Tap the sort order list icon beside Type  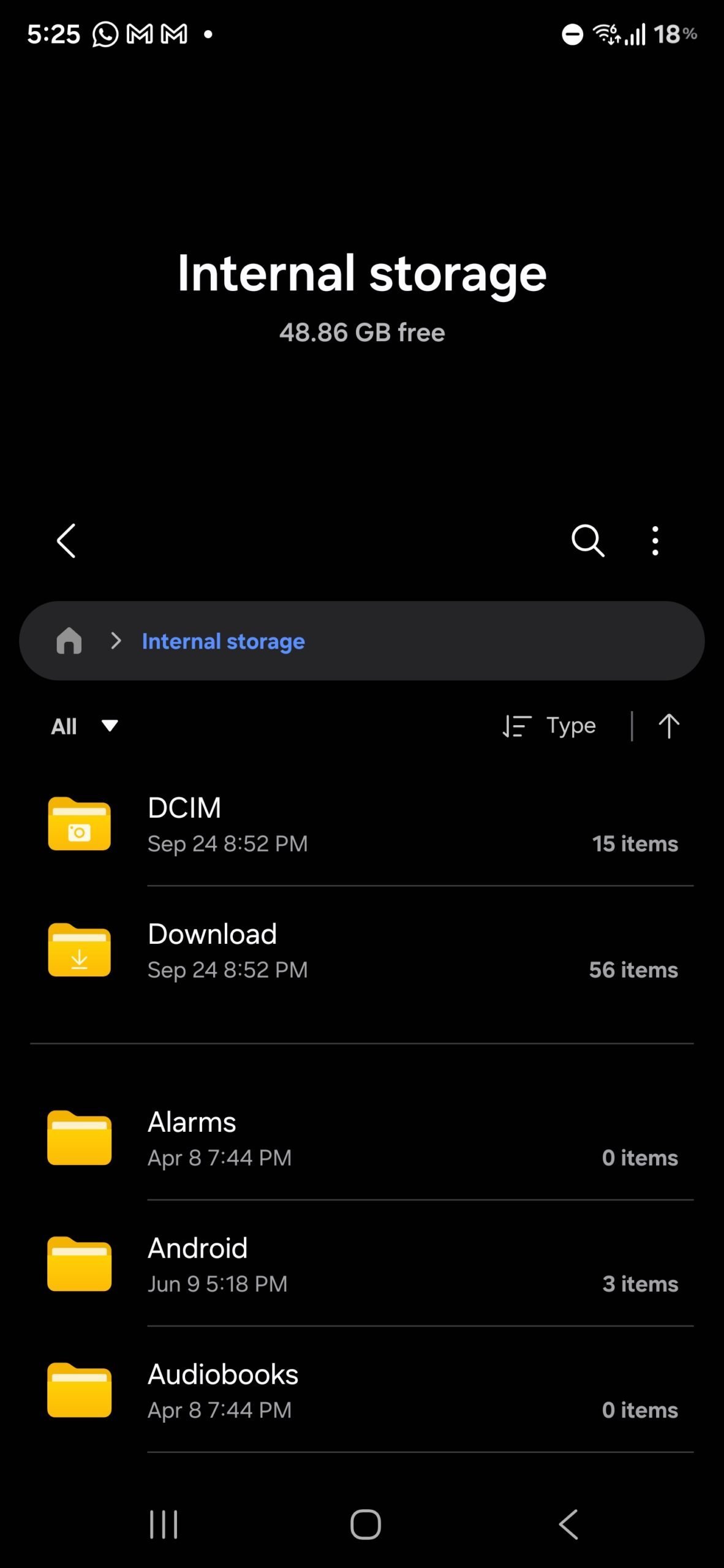tap(516, 725)
